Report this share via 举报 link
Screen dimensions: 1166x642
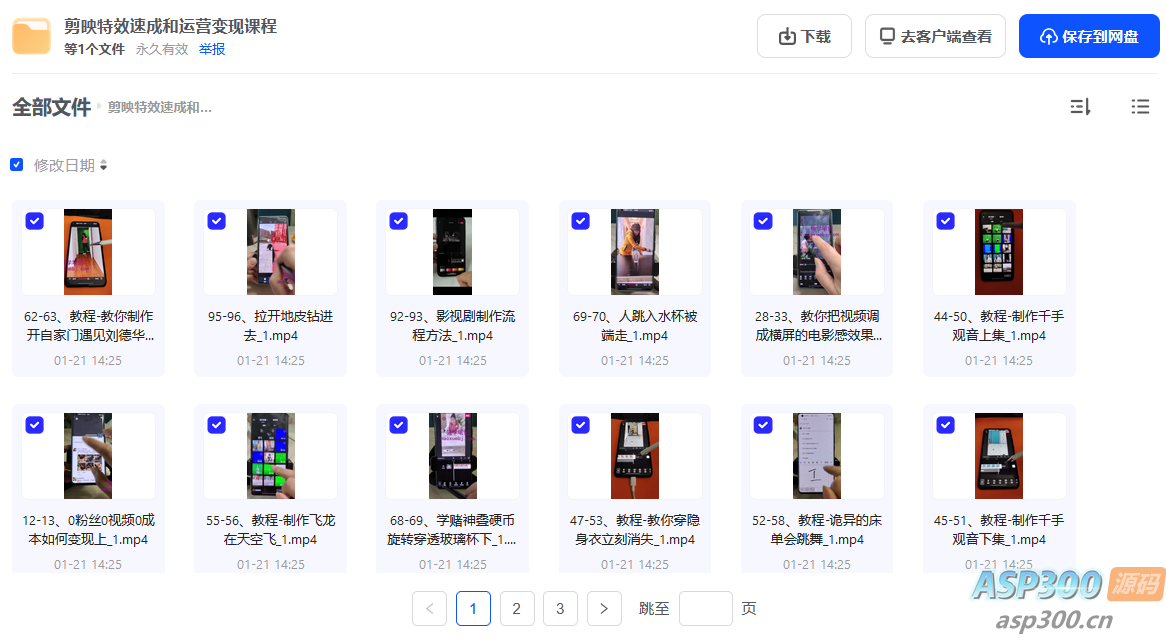tap(212, 49)
